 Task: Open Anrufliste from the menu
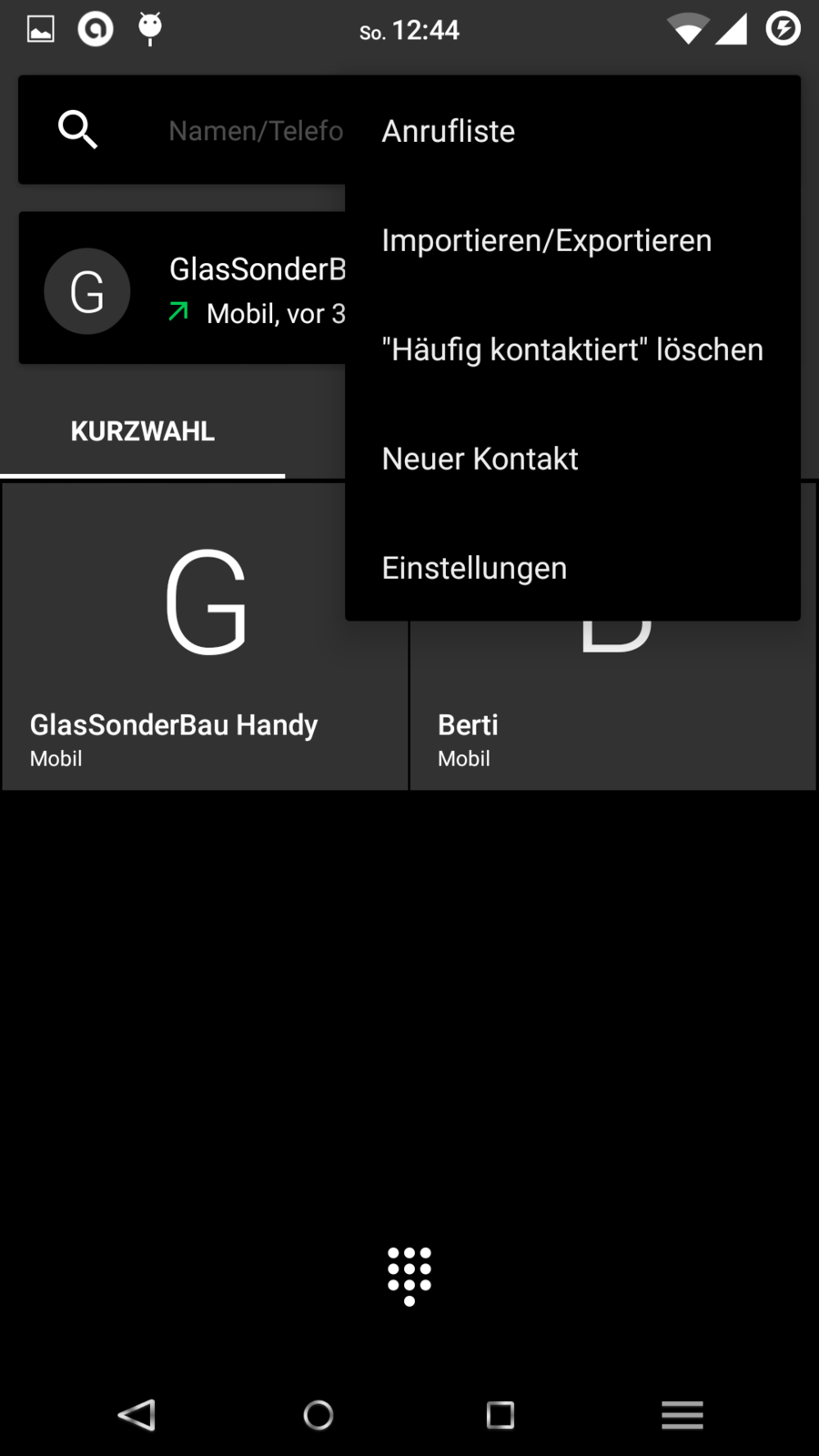[x=448, y=131]
